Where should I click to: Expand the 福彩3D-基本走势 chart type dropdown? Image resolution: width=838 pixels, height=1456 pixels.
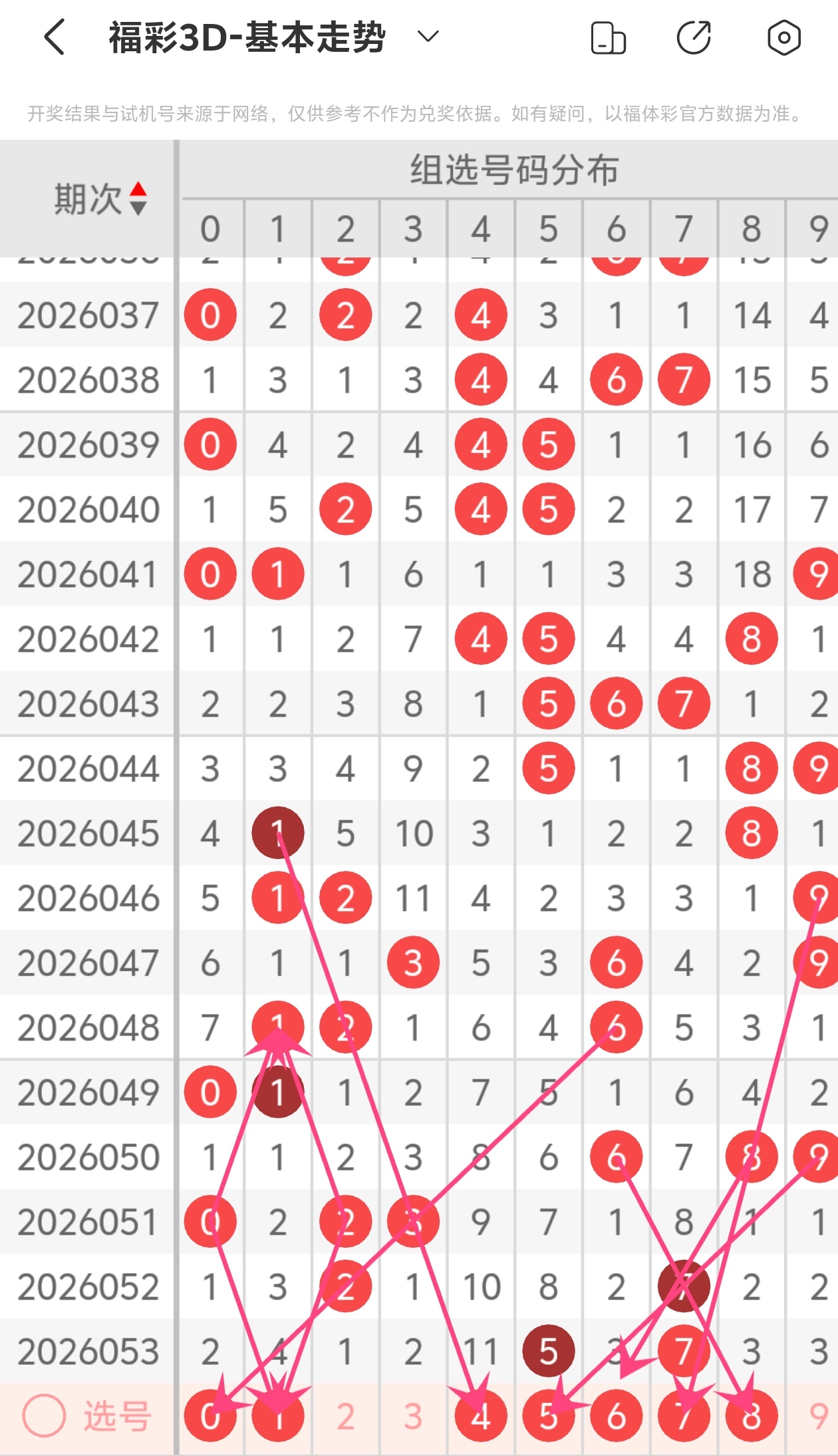point(428,37)
